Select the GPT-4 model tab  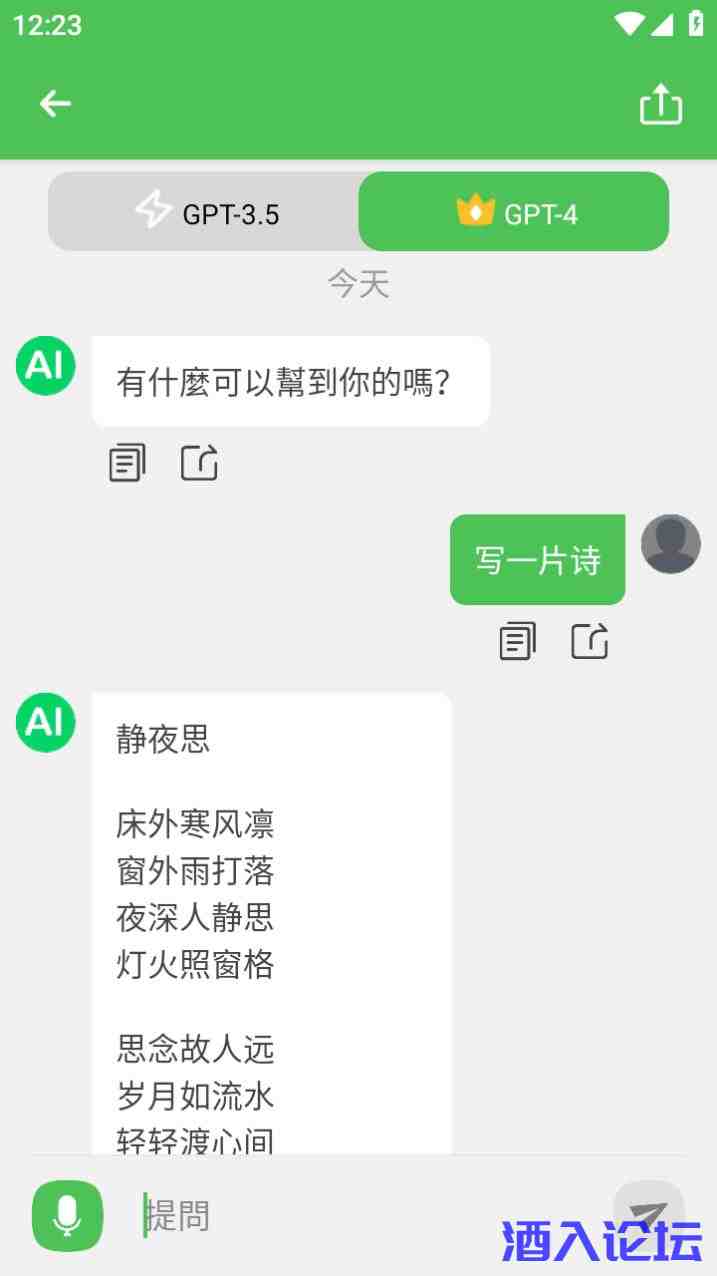pos(514,212)
